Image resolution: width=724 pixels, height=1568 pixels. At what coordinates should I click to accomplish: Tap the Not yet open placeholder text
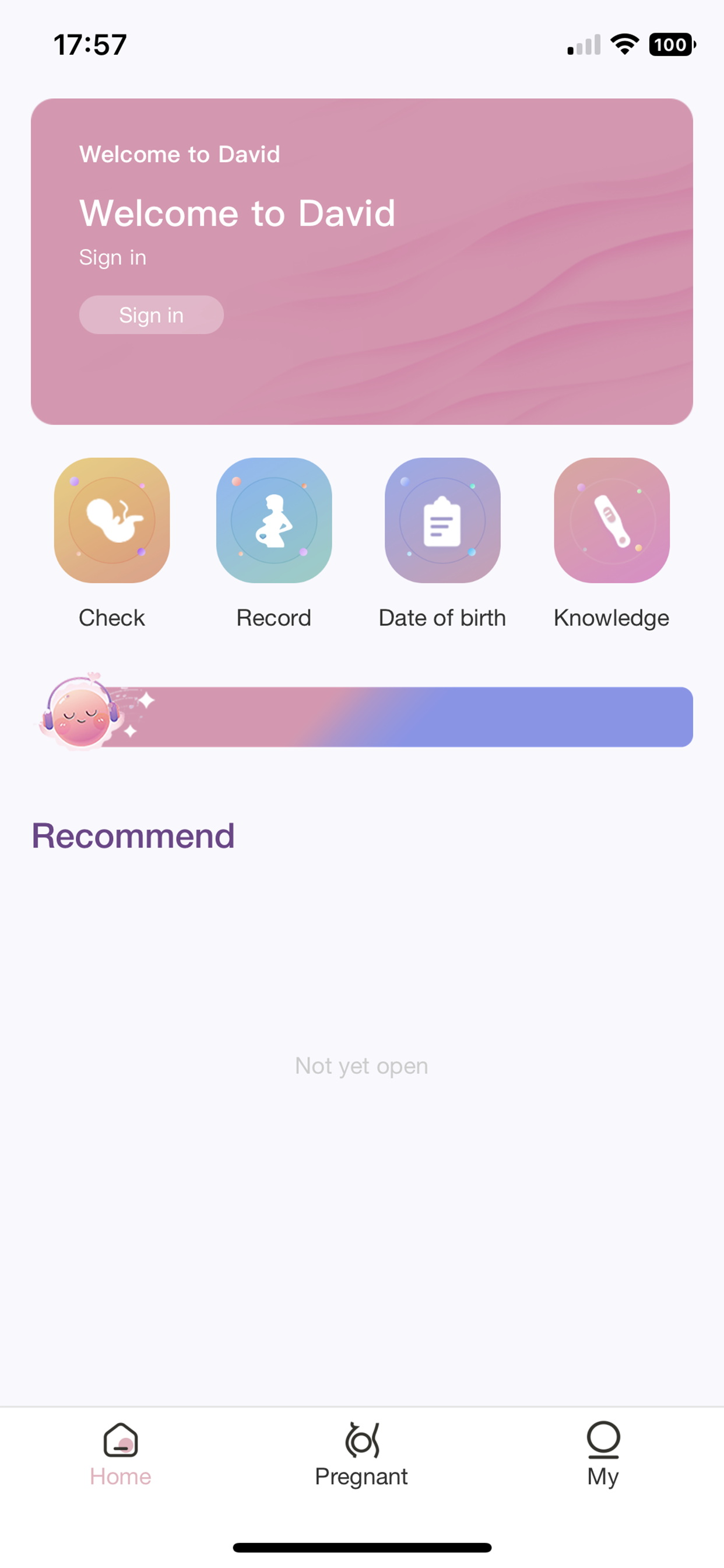click(x=361, y=1065)
